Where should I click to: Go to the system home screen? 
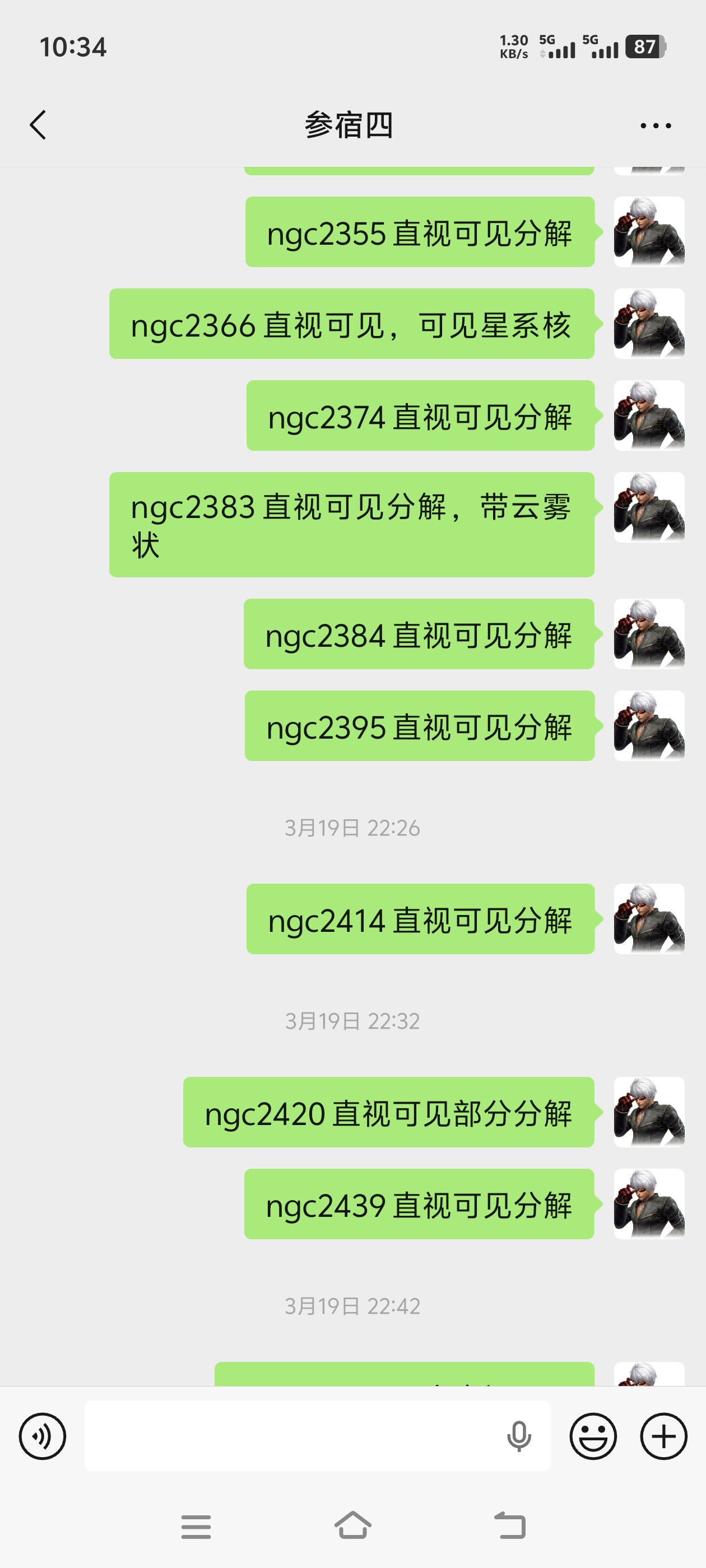click(x=352, y=1525)
